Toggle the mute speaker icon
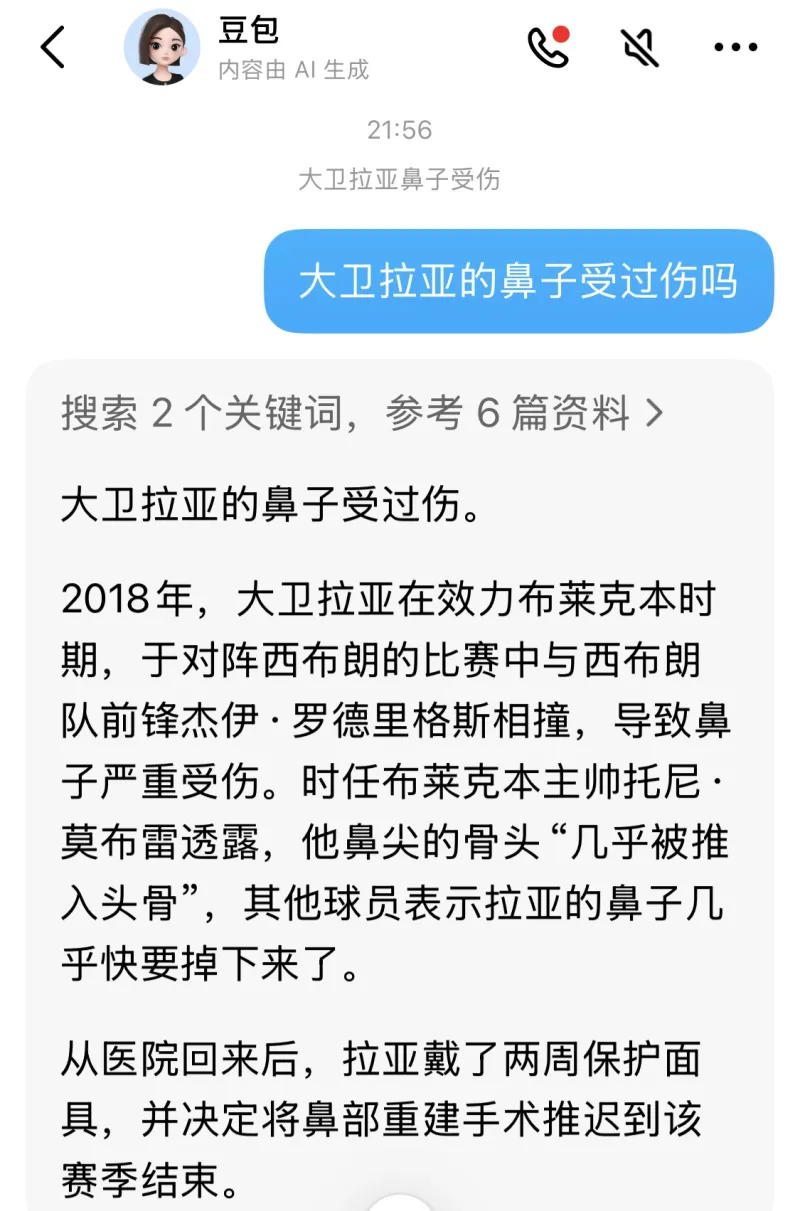This screenshot has width=800, height=1211. (641, 47)
